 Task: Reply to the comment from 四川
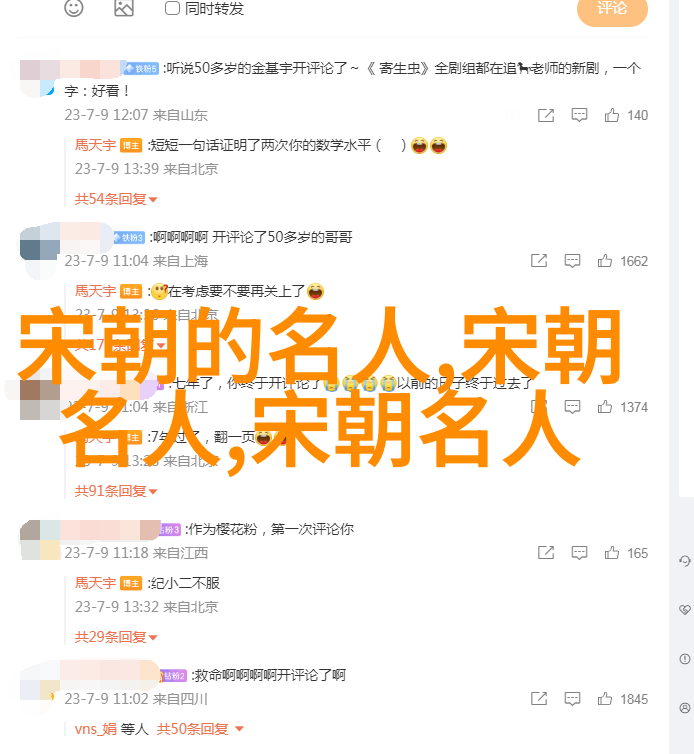pyautogui.click(x=572, y=699)
